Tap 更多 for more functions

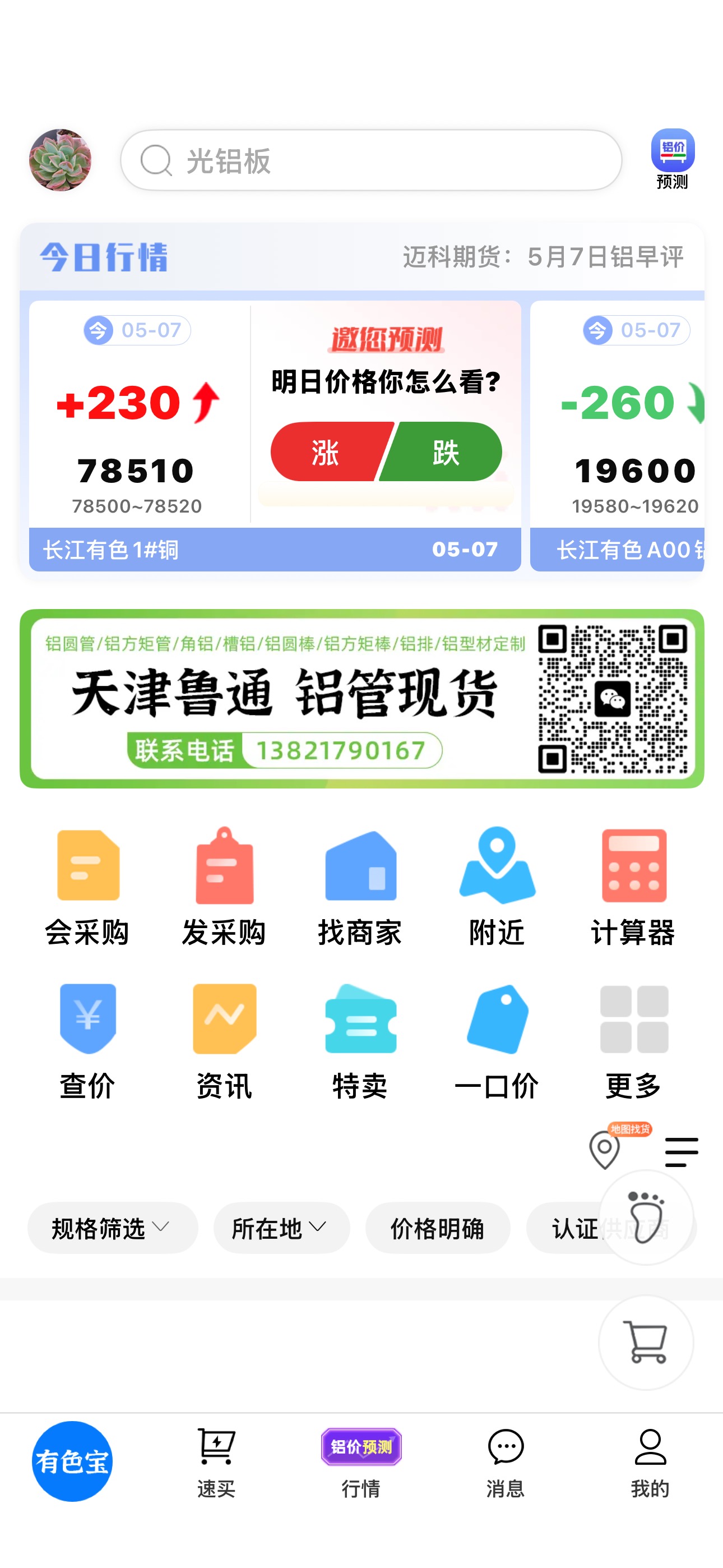pyautogui.click(x=633, y=1040)
